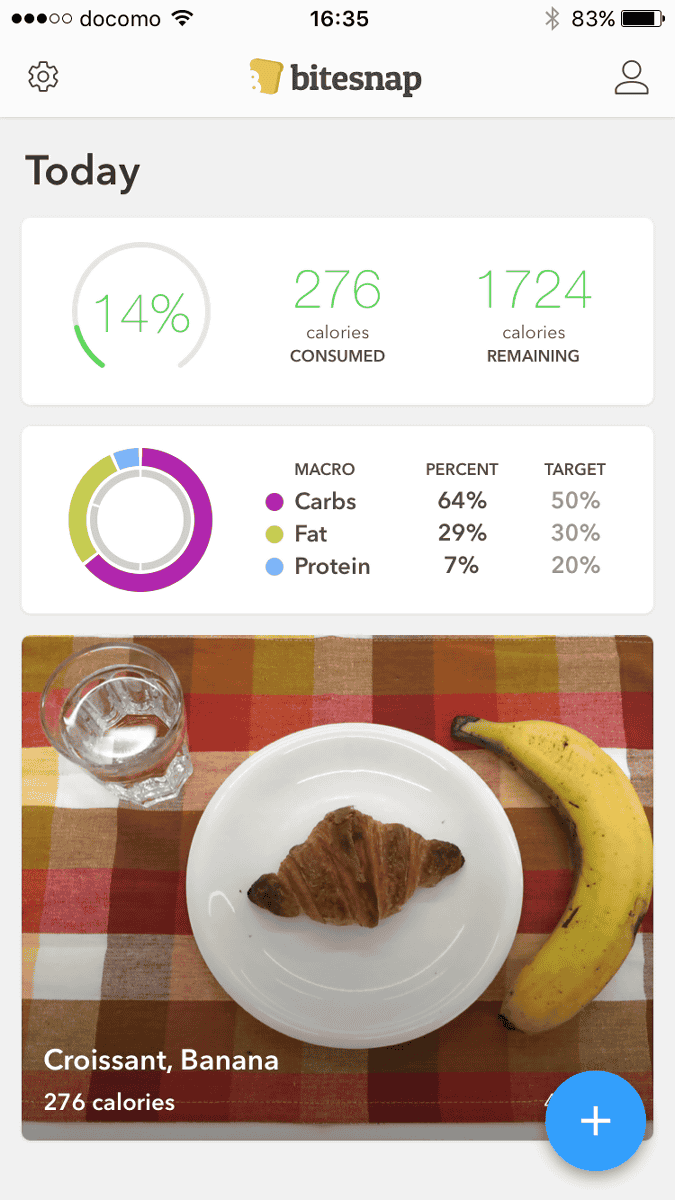Open the user profile icon
This screenshot has width=675, height=1200.
point(631,78)
